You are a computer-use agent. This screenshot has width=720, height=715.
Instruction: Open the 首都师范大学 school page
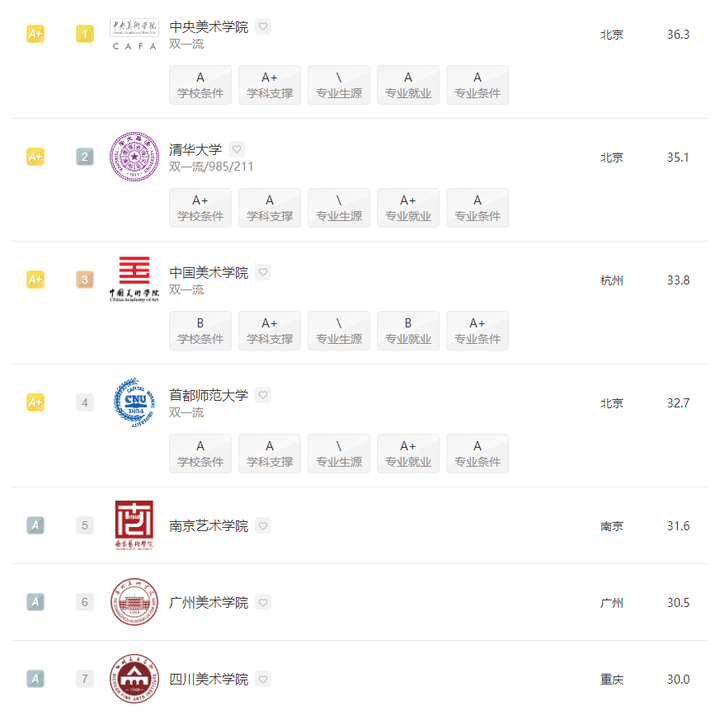[x=208, y=395]
